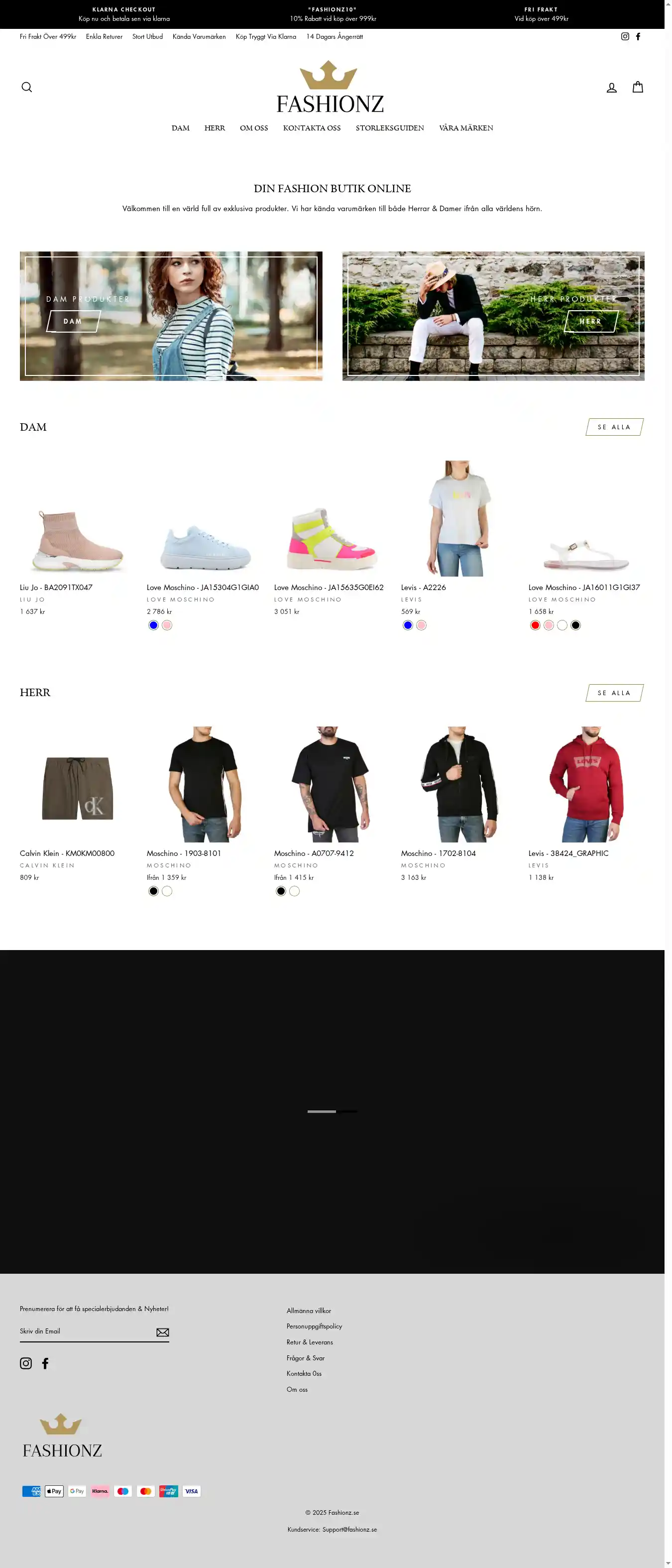This screenshot has height=1568, width=672.
Task: Open the search icon
Action: point(27,87)
